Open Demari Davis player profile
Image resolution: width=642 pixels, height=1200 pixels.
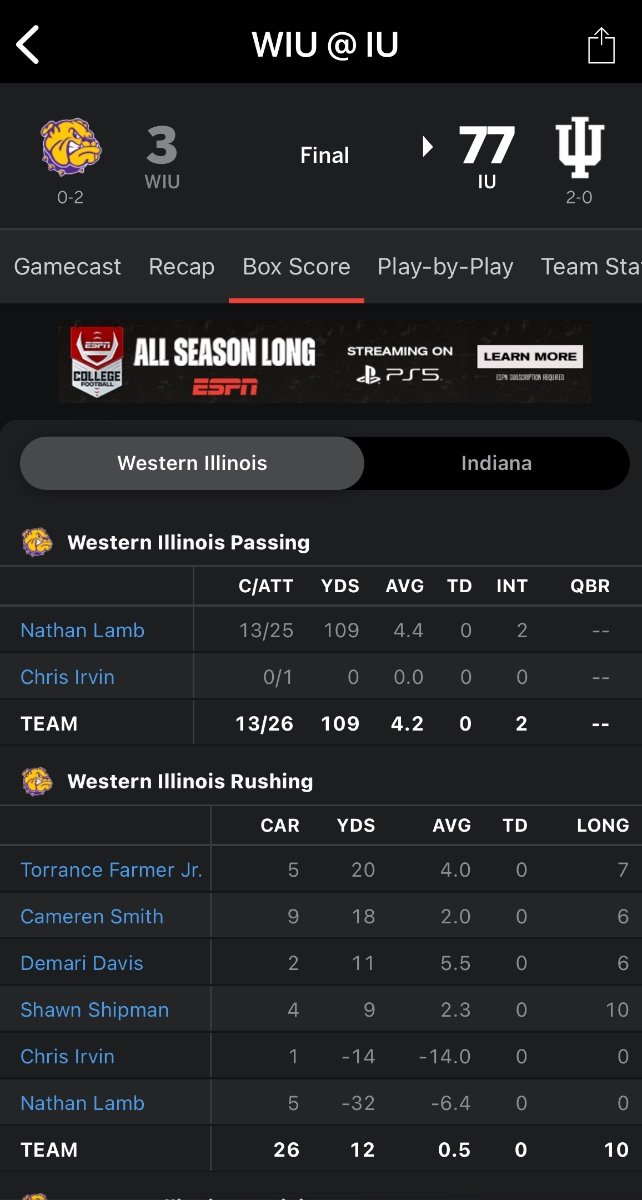point(82,963)
